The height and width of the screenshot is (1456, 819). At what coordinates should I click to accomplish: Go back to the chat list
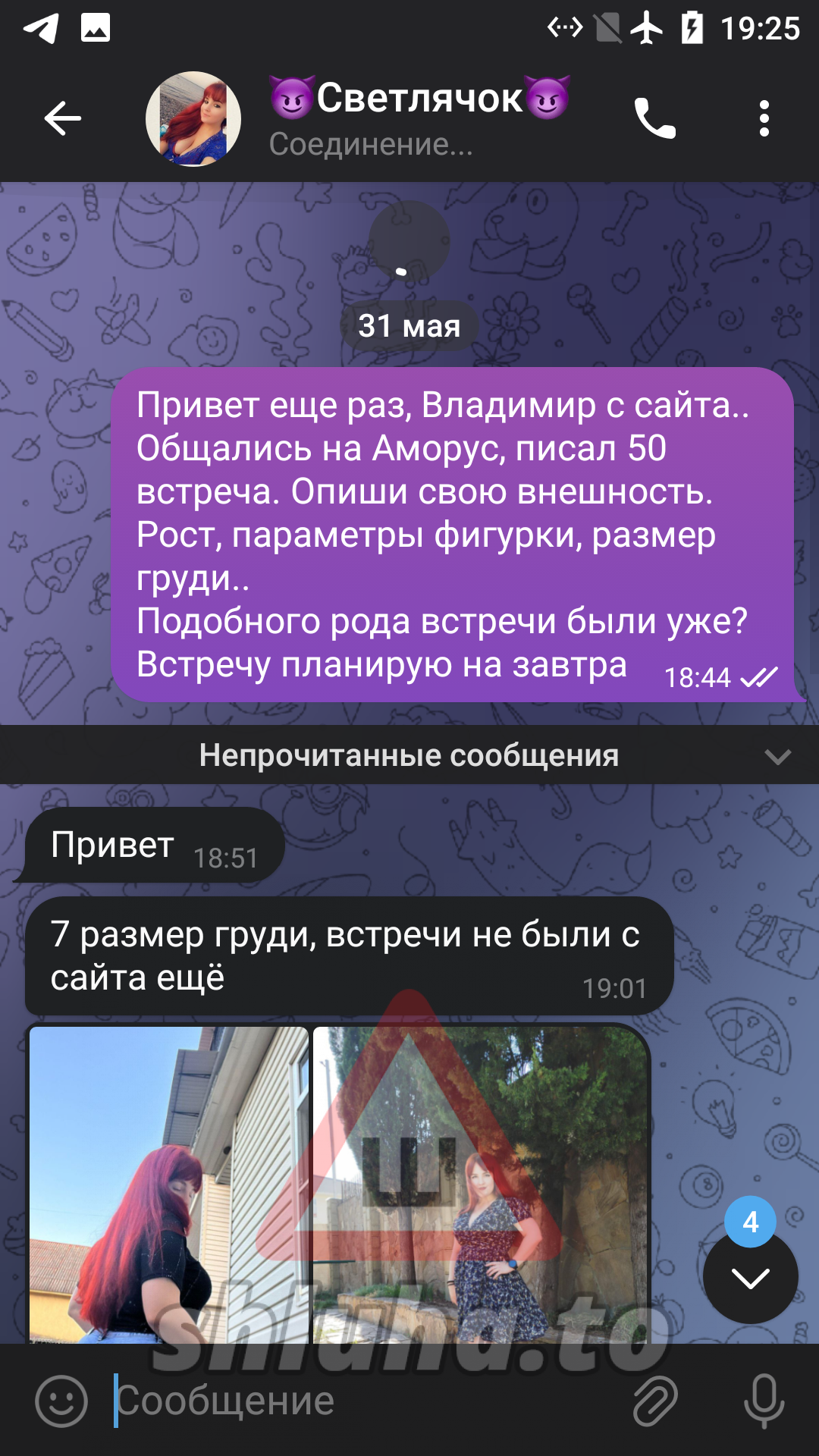click(62, 119)
